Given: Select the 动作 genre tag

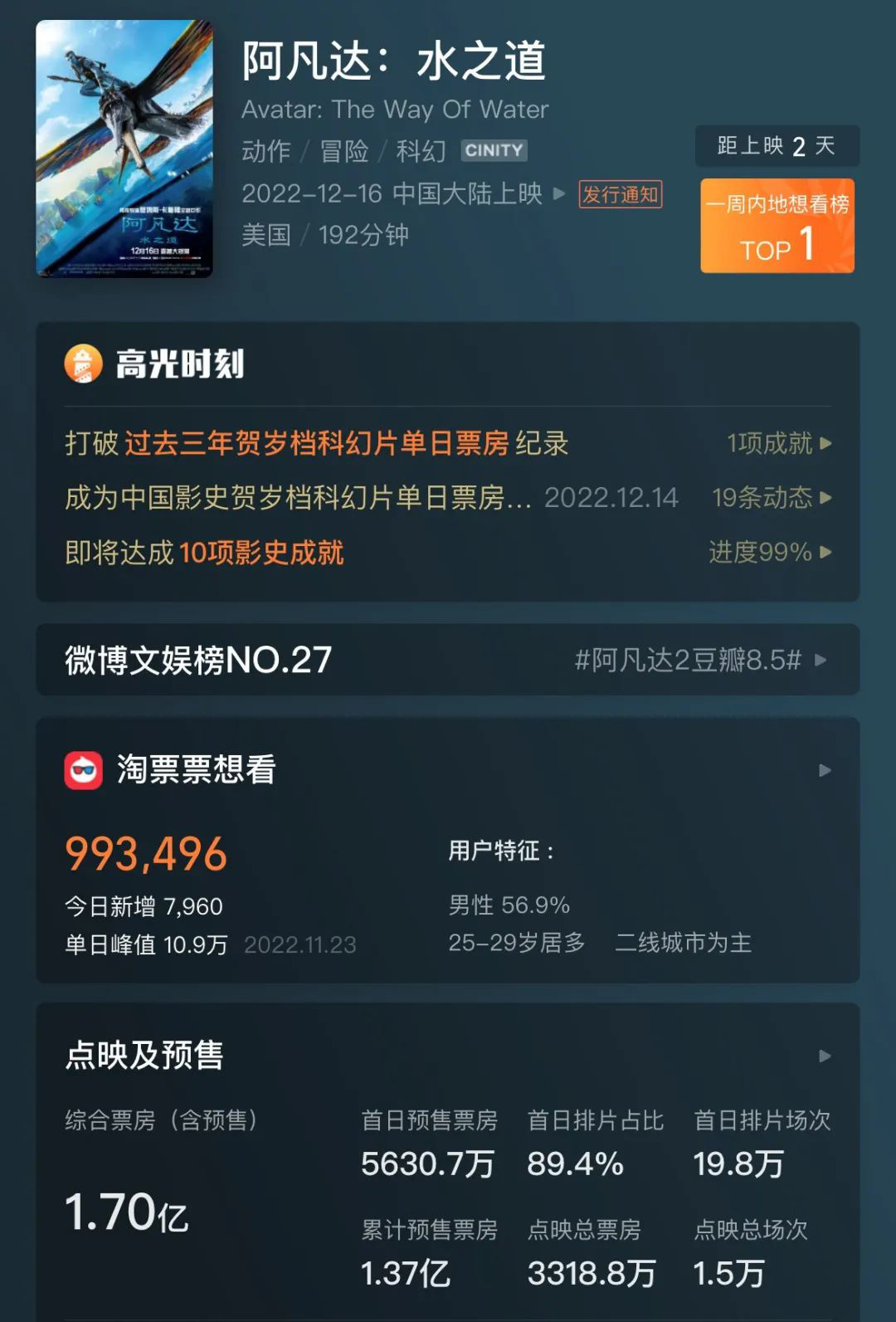Looking at the screenshot, I should 266,150.
